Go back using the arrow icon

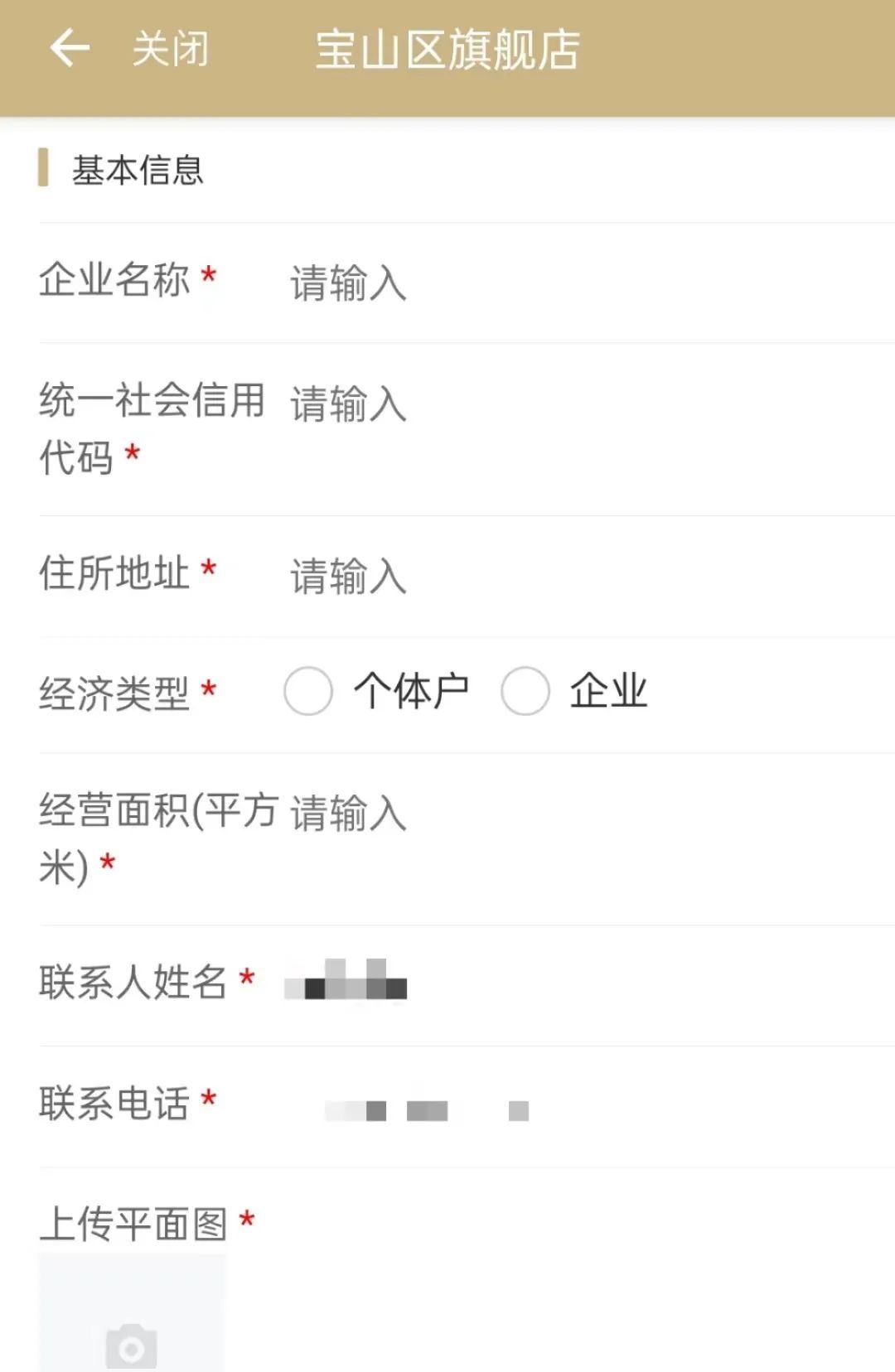click(x=70, y=48)
